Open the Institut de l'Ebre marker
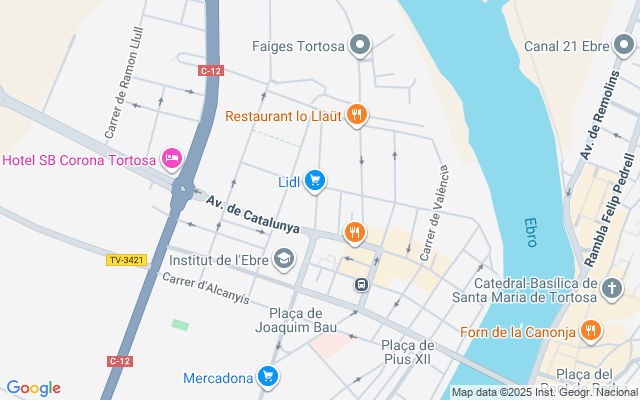The height and width of the screenshot is (400, 640). [x=284, y=260]
